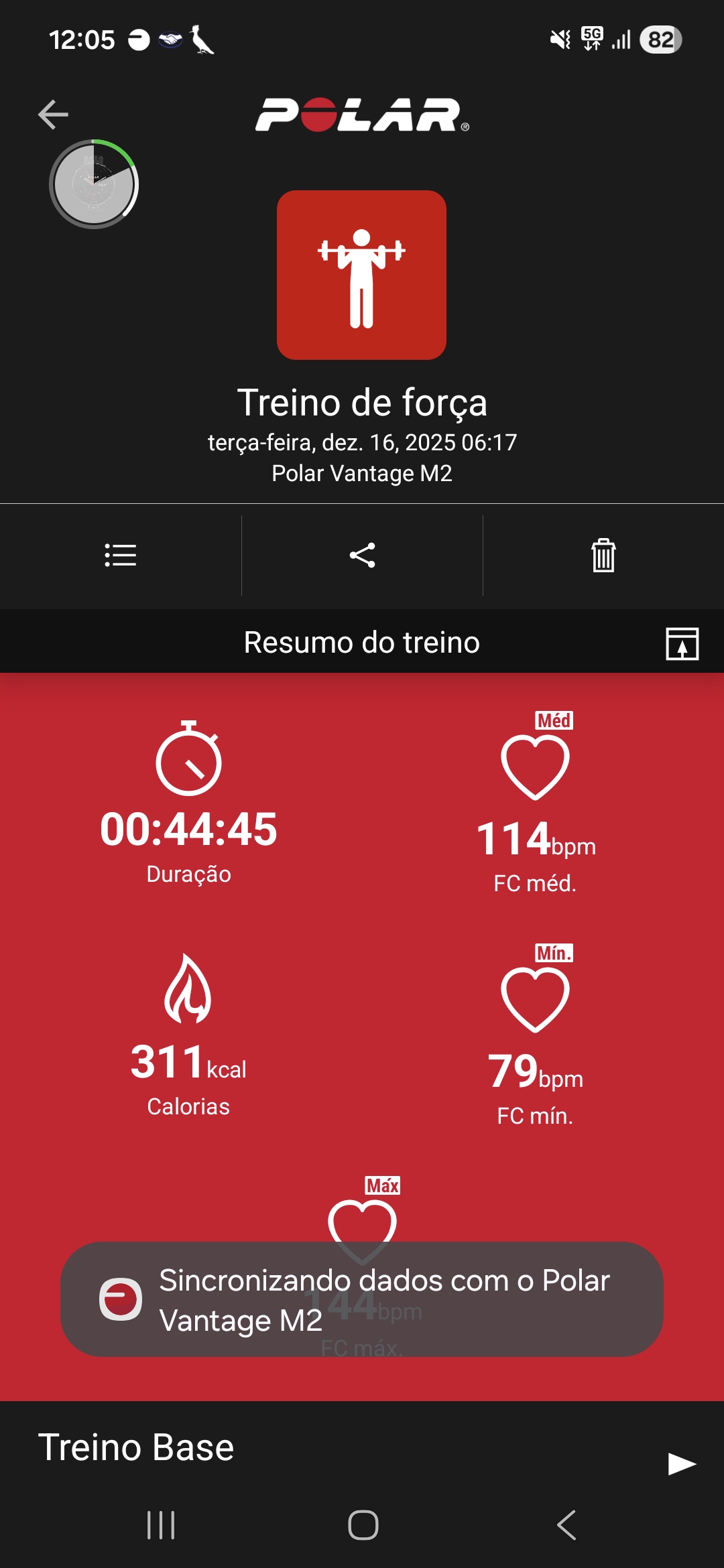The height and width of the screenshot is (1568, 724).
Task: Open the training details list icon
Action: pos(121,556)
